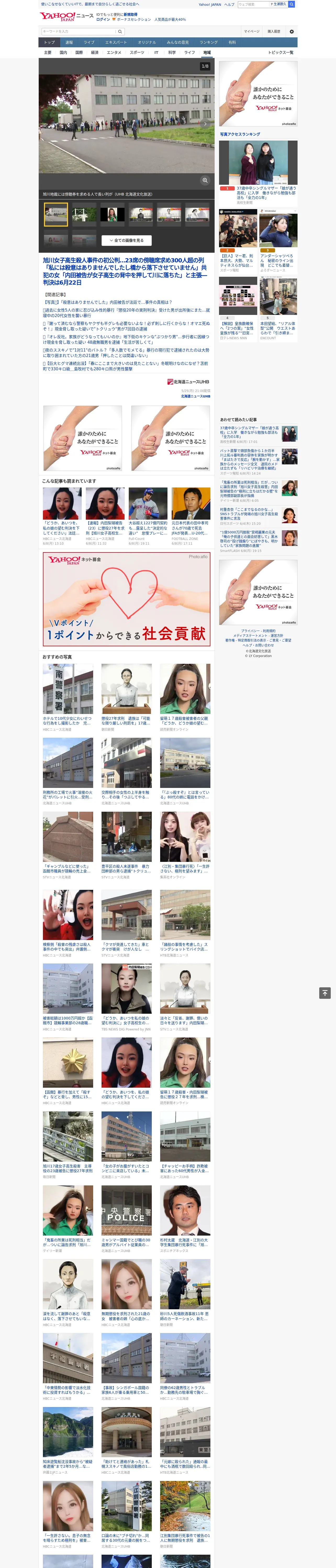Open the settings gear icon
This screenshot has height=1568, width=336.
click(x=292, y=31)
